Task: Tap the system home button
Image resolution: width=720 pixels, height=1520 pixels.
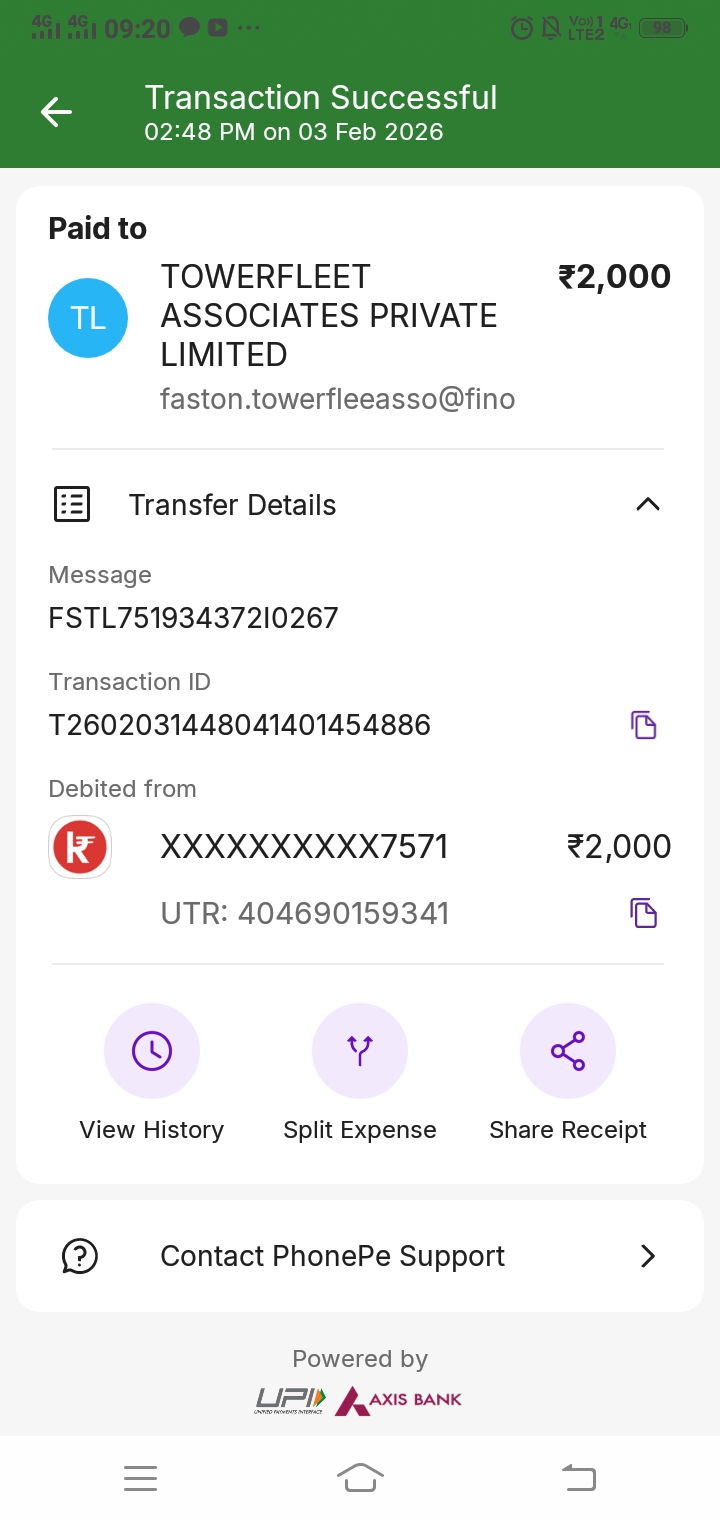Action: 360,1477
